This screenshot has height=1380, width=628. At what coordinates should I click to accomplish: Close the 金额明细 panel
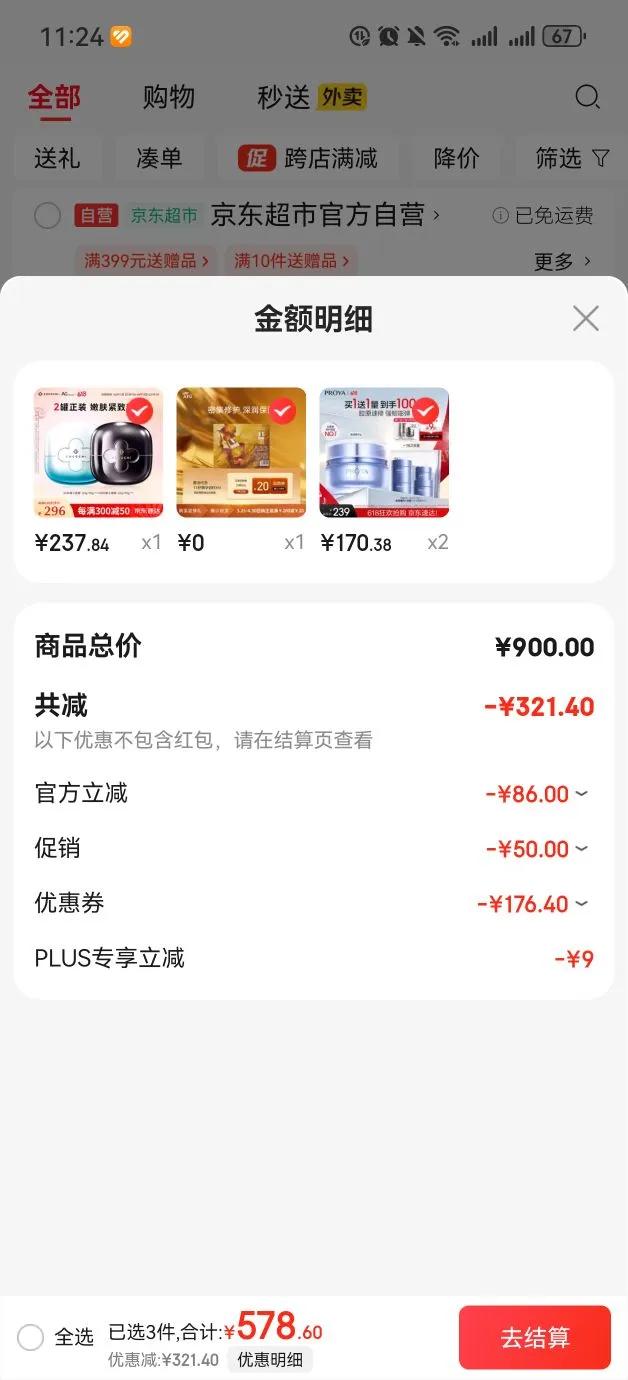tap(585, 319)
